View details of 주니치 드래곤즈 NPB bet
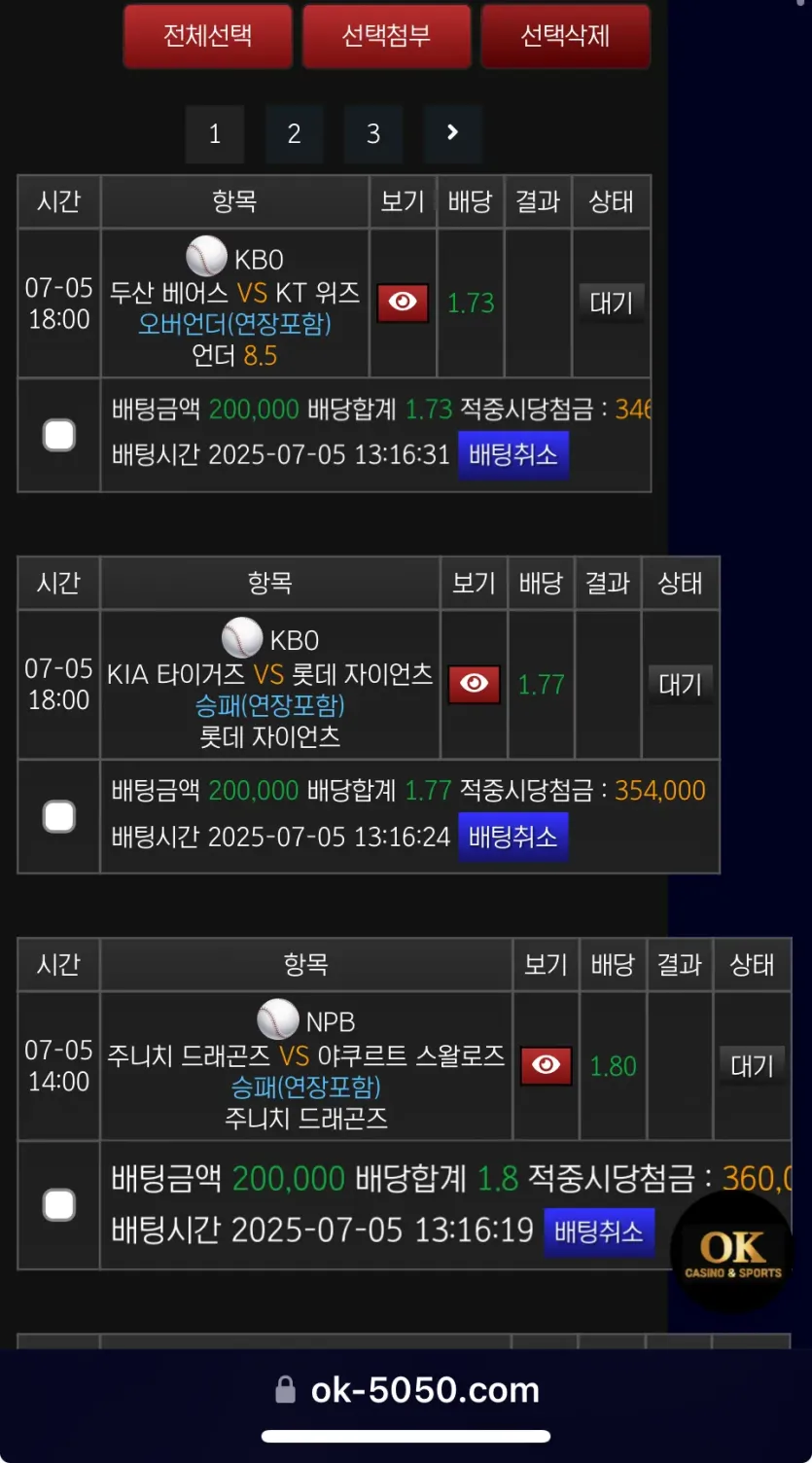 (547, 1065)
